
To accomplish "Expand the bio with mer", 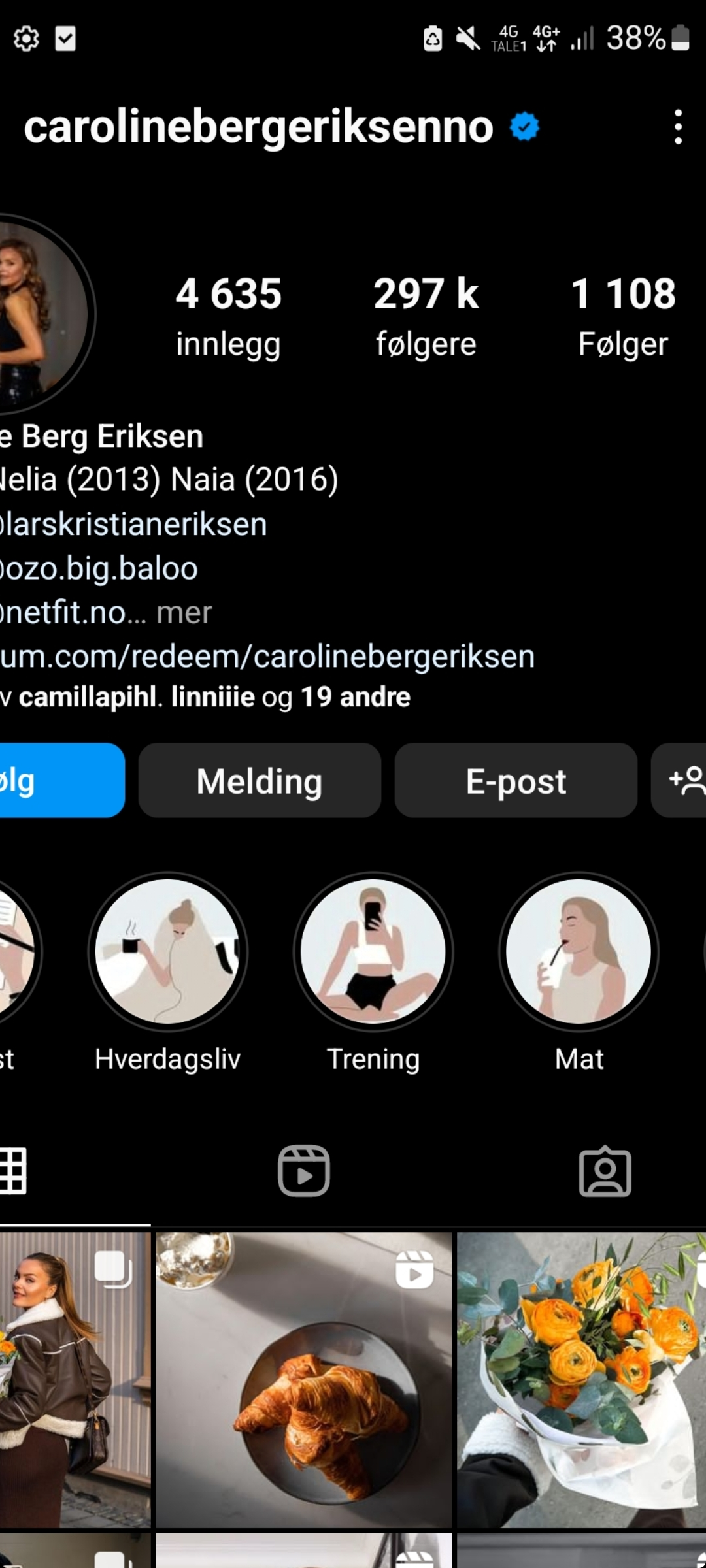I will click(x=184, y=613).
